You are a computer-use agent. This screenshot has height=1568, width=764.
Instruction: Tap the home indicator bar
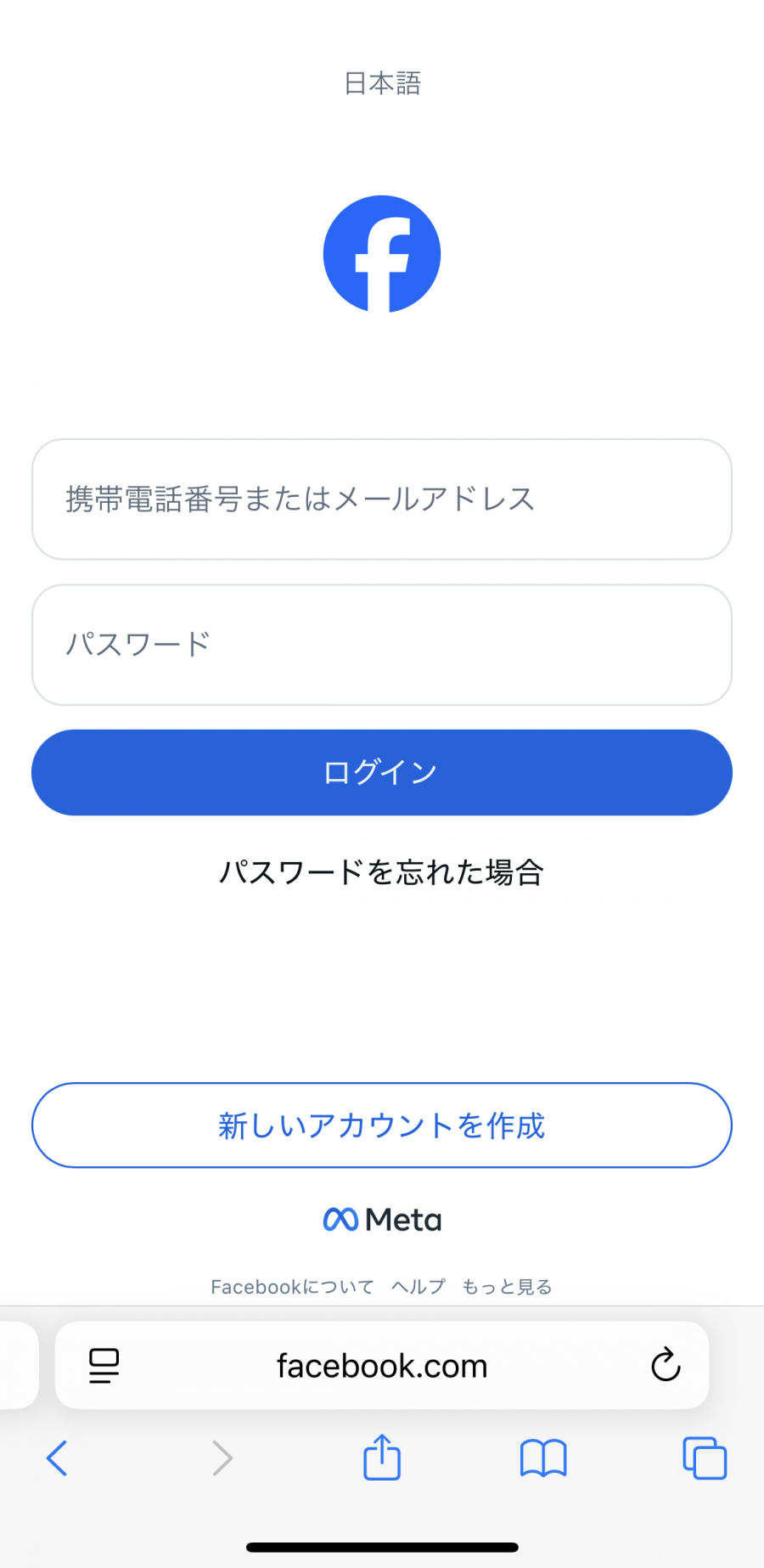click(x=381, y=1545)
